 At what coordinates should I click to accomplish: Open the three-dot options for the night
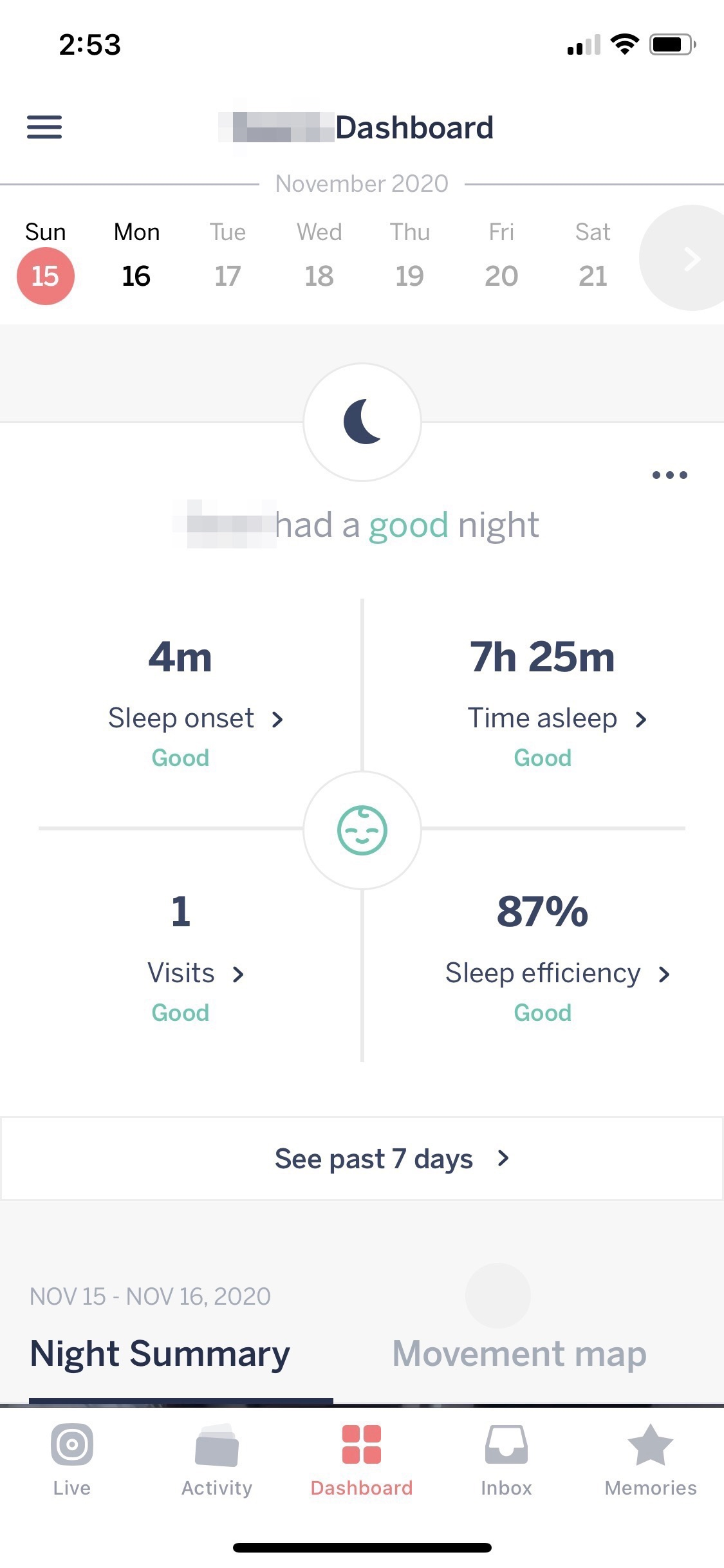coord(669,475)
